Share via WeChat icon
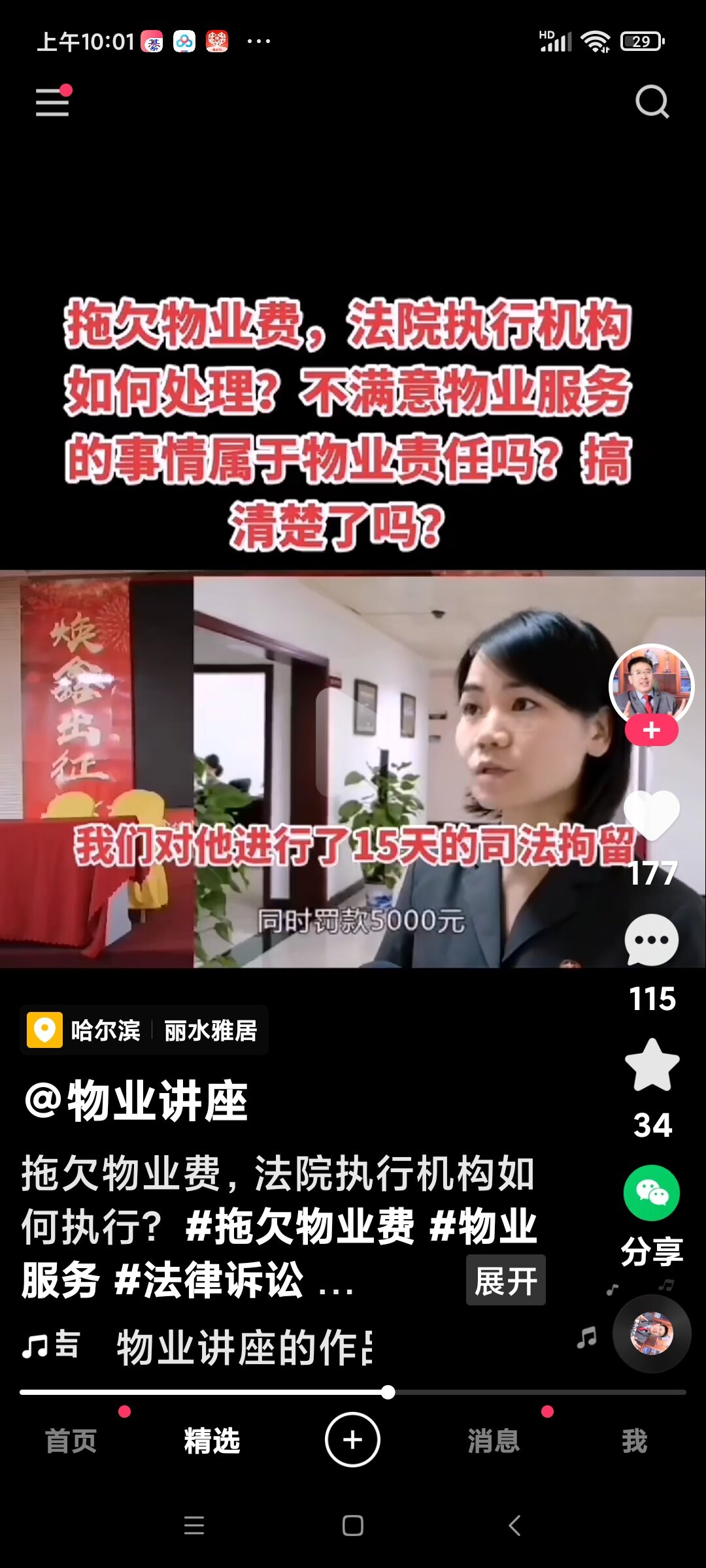 pyautogui.click(x=652, y=1193)
